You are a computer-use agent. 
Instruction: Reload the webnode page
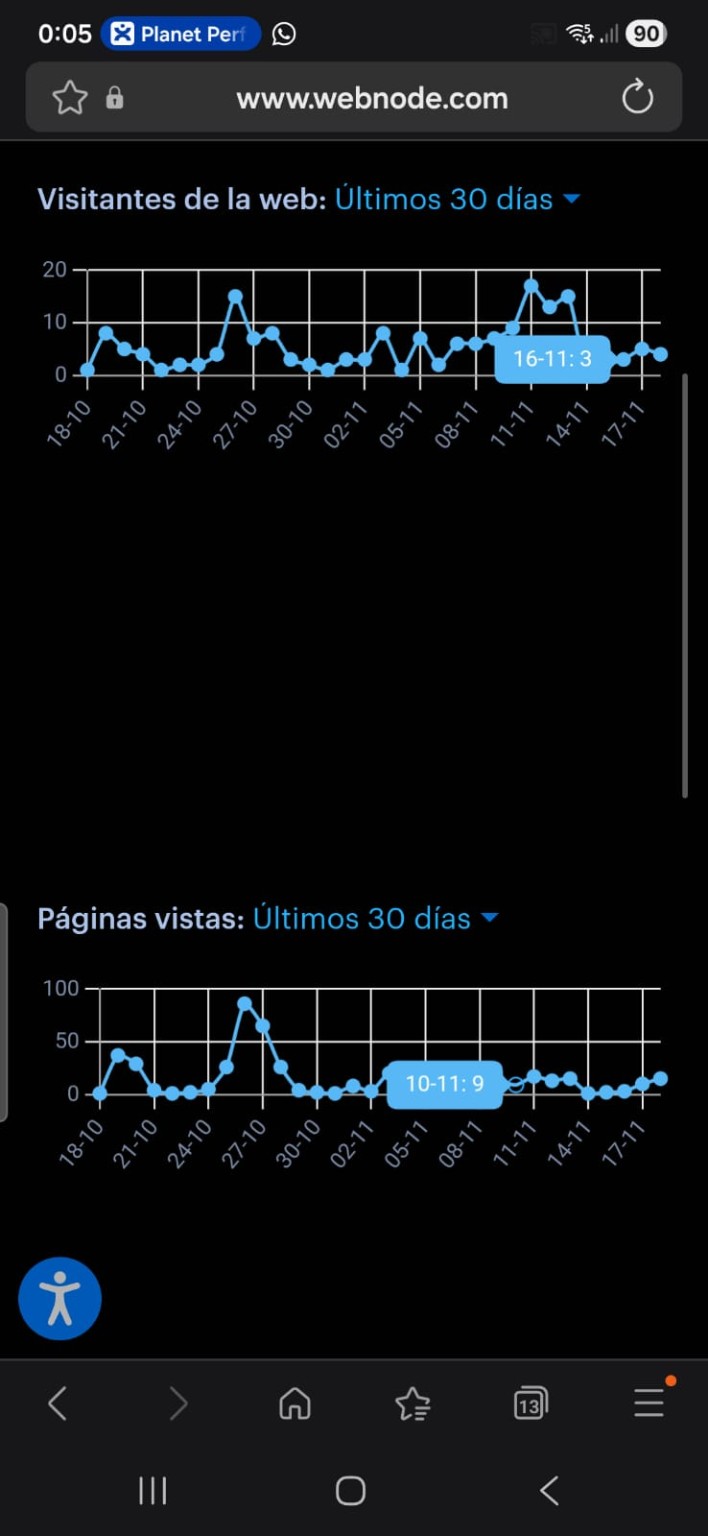tap(637, 98)
